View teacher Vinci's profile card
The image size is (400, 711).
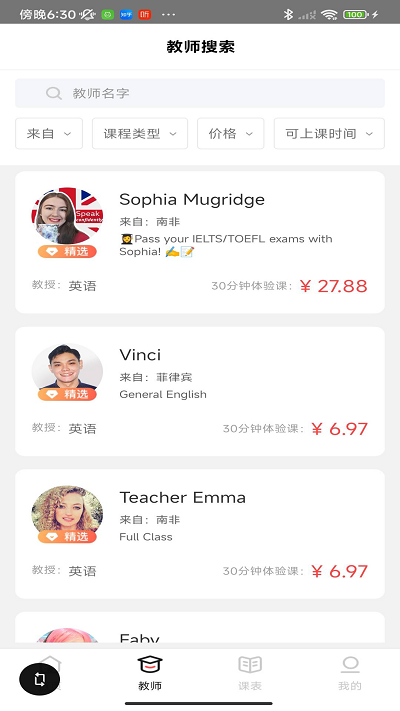point(200,391)
